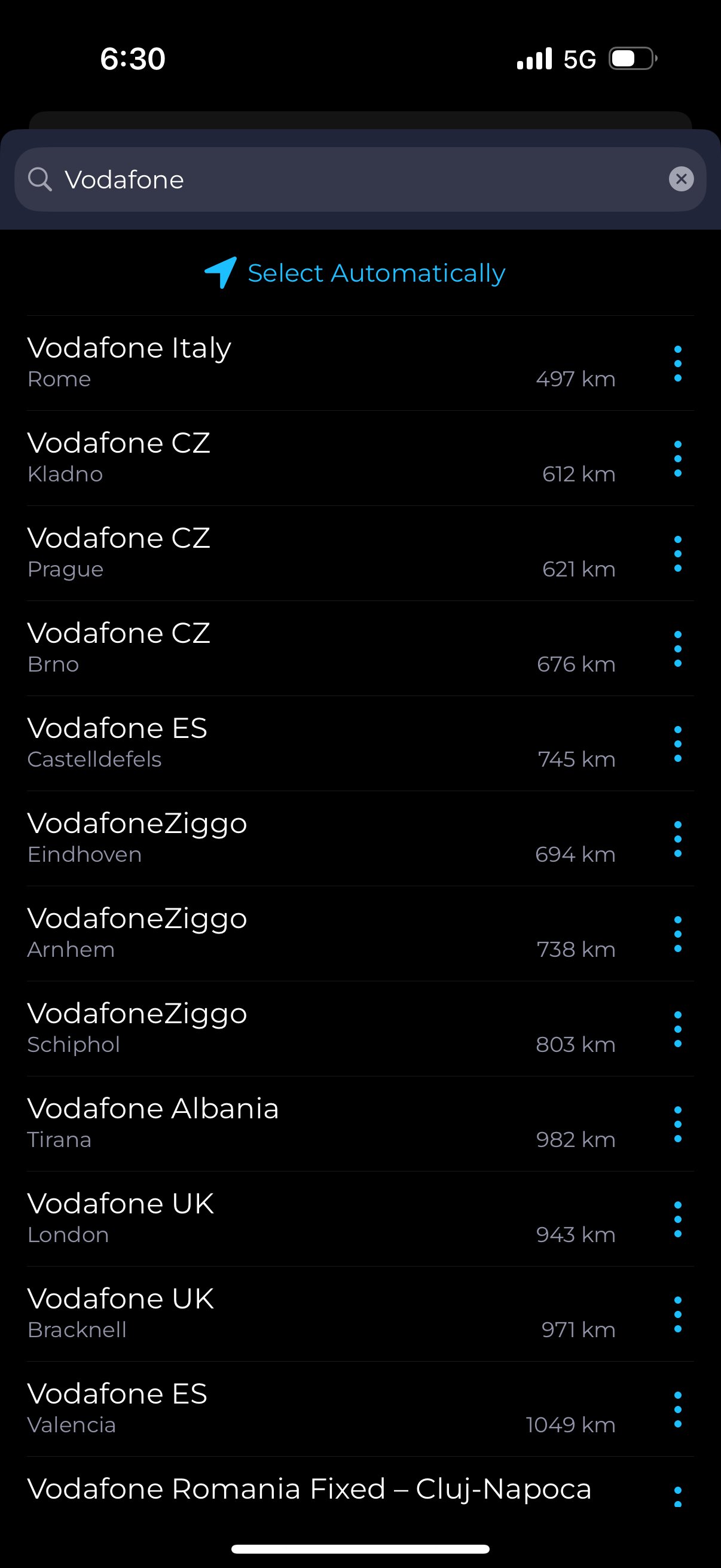Select Vodafone ES Valencia server

coord(316,1408)
